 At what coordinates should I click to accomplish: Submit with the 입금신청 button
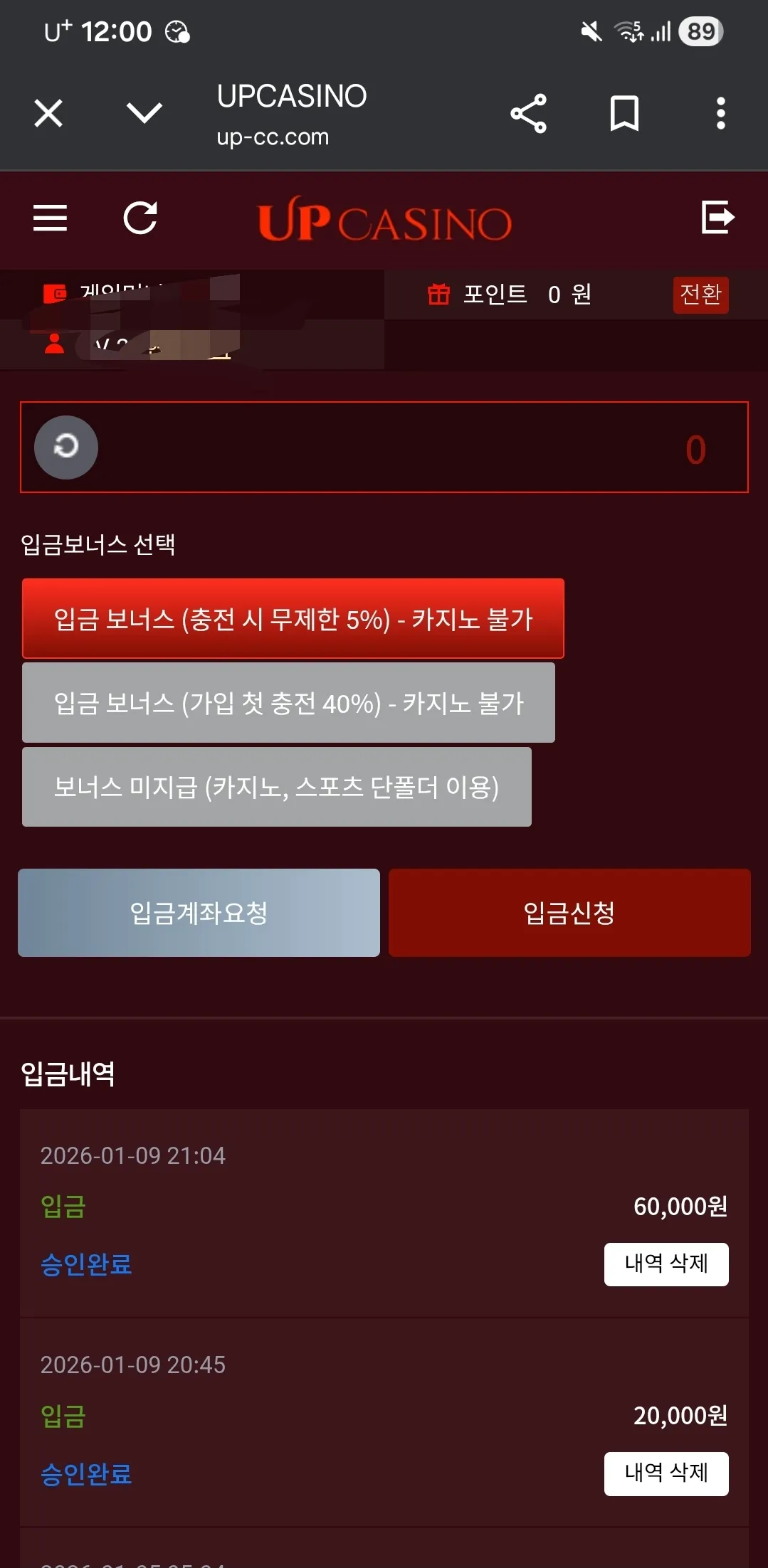pyautogui.click(x=569, y=913)
